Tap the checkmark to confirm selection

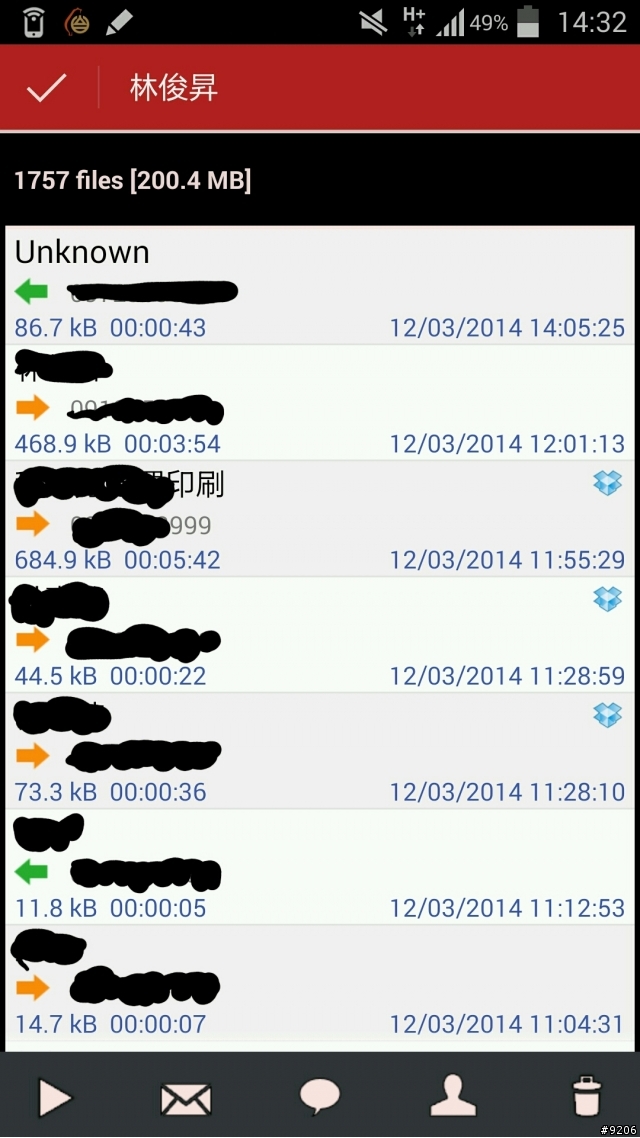coord(46,88)
